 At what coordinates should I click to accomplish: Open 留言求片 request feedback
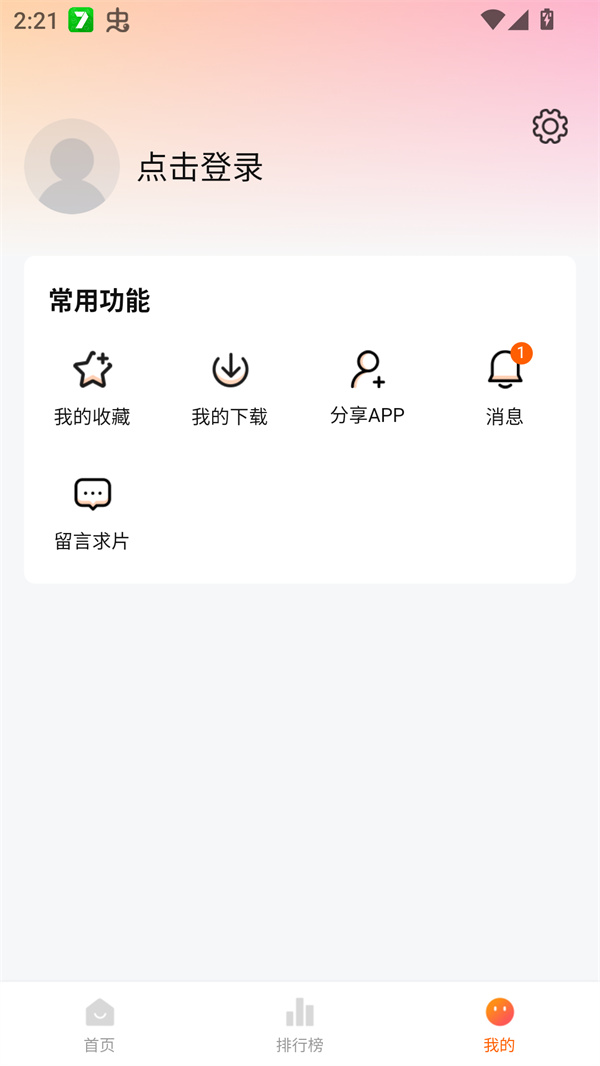92,512
